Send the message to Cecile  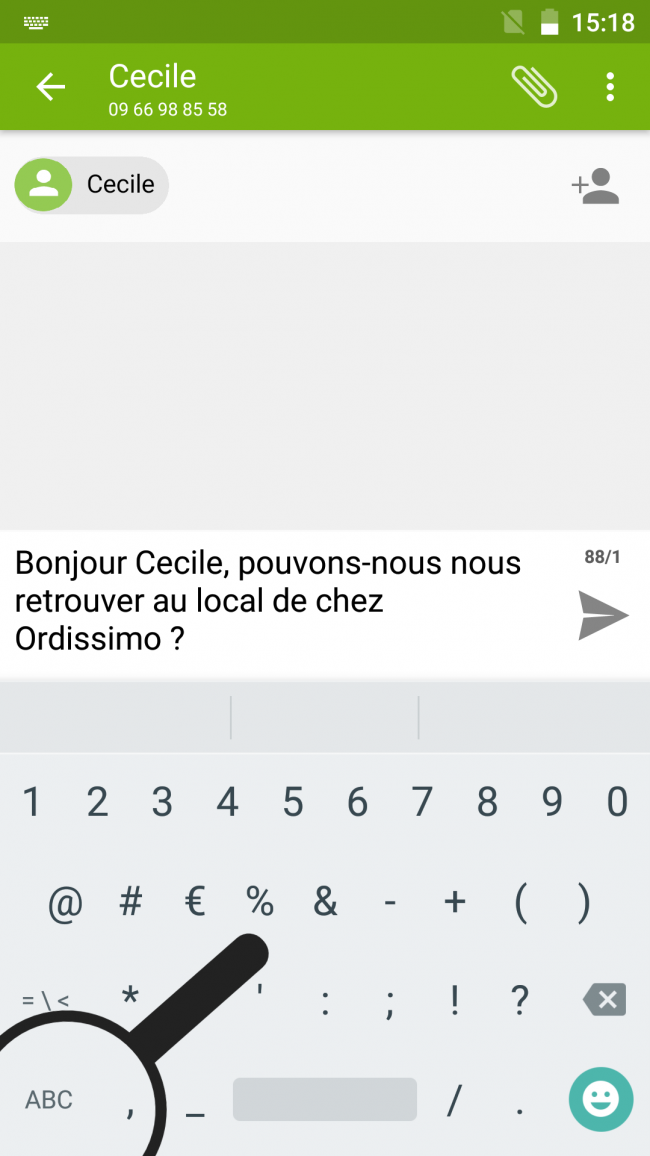(603, 615)
